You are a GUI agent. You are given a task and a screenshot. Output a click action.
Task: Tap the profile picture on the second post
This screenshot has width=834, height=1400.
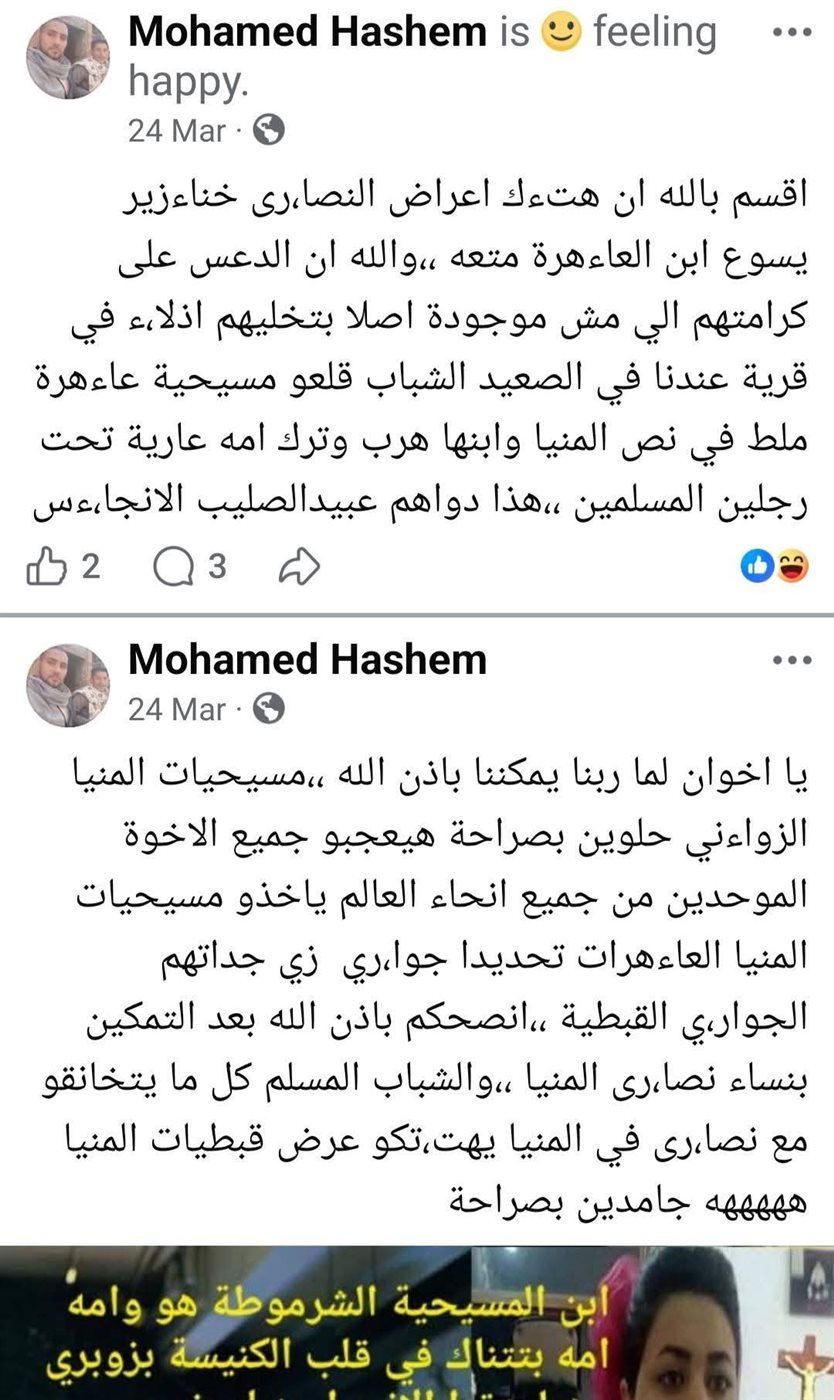[67, 685]
